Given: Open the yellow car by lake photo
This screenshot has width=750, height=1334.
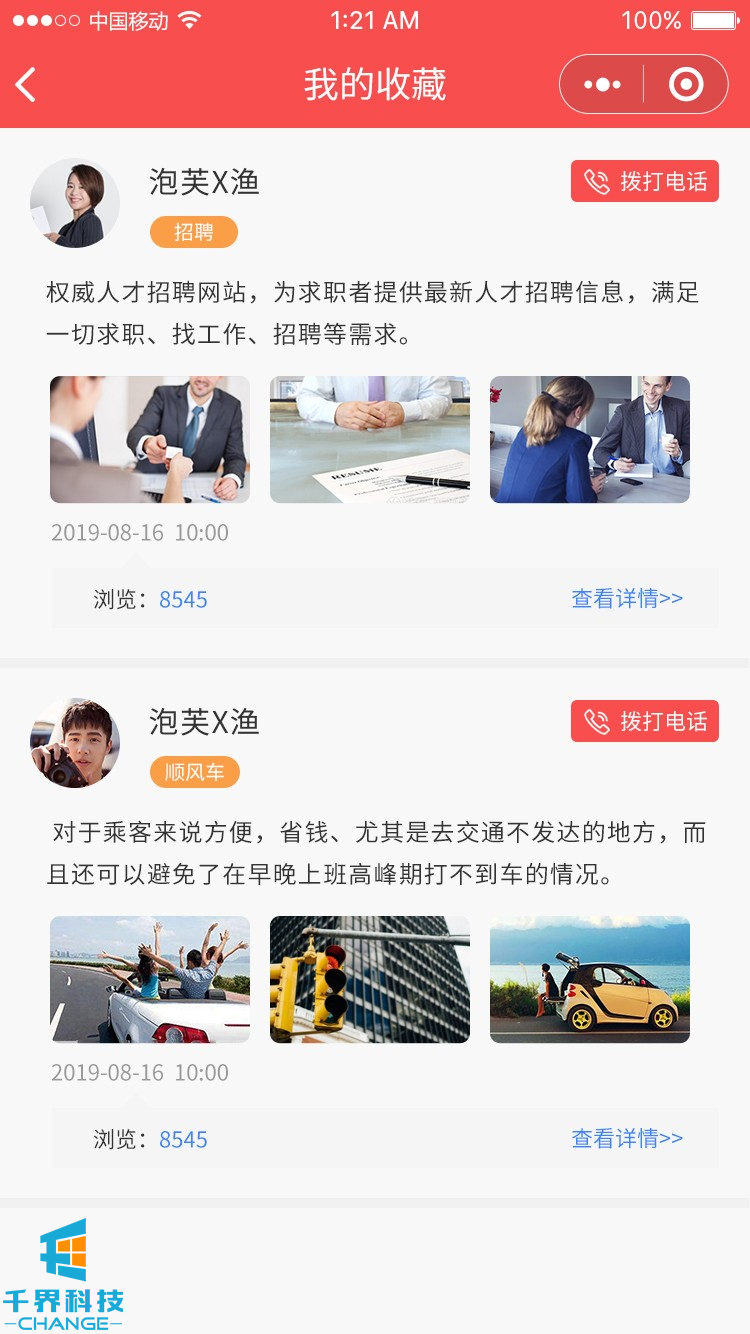Looking at the screenshot, I should click(x=590, y=979).
